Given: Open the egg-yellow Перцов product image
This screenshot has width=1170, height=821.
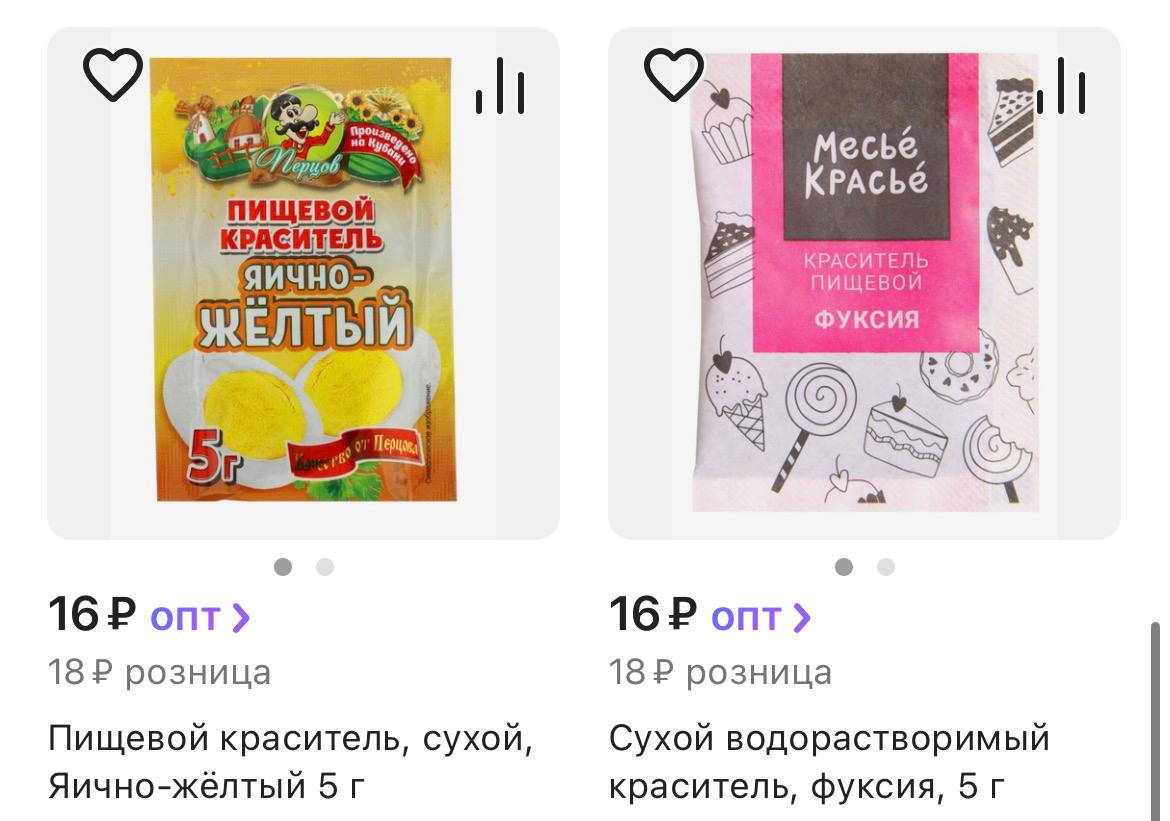Looking at the screenshot, I should 303,290.
